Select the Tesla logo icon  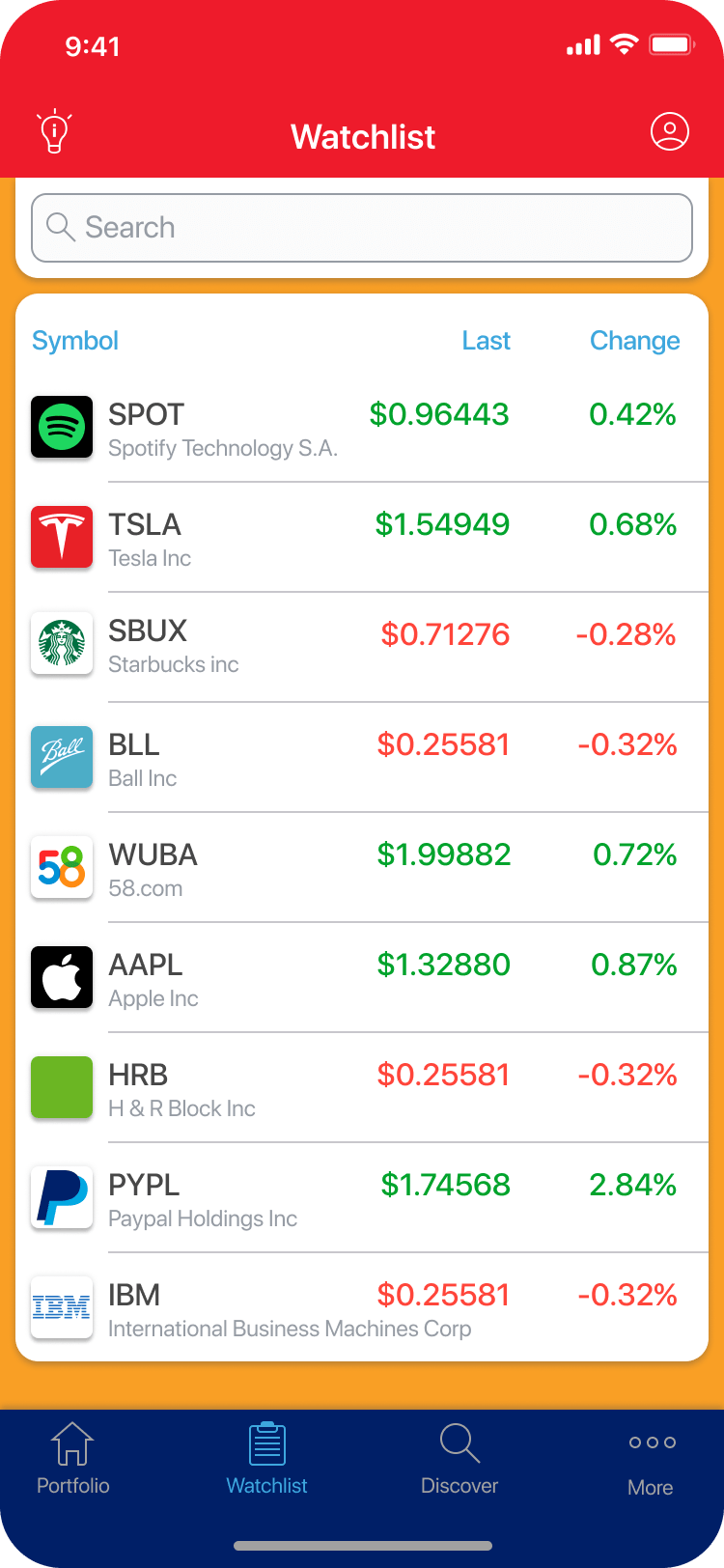(61, 536)
